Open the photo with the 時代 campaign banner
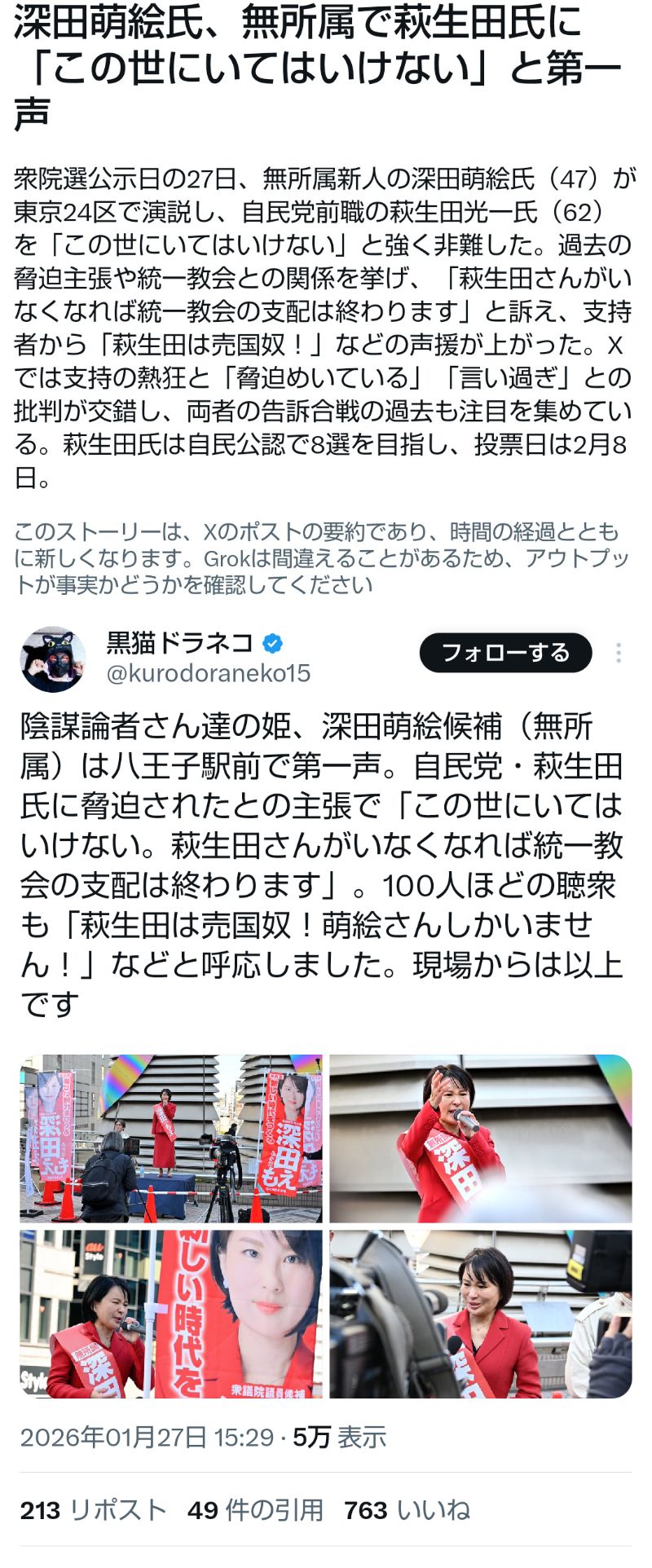652x1568 pixels. point(171,1314)
